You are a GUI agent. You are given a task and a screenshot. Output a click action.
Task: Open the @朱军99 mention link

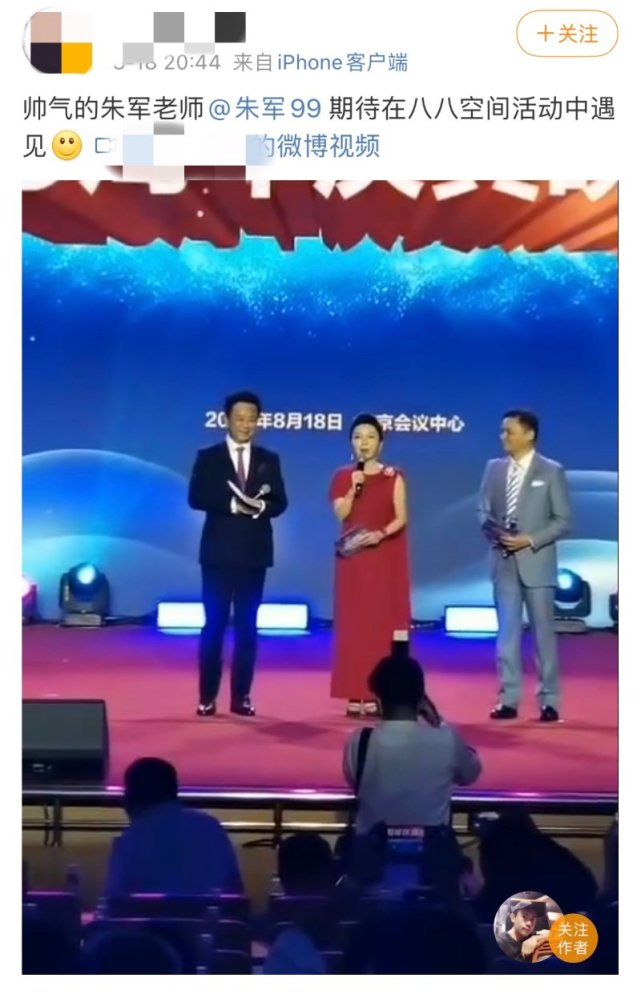pos(265,110)
